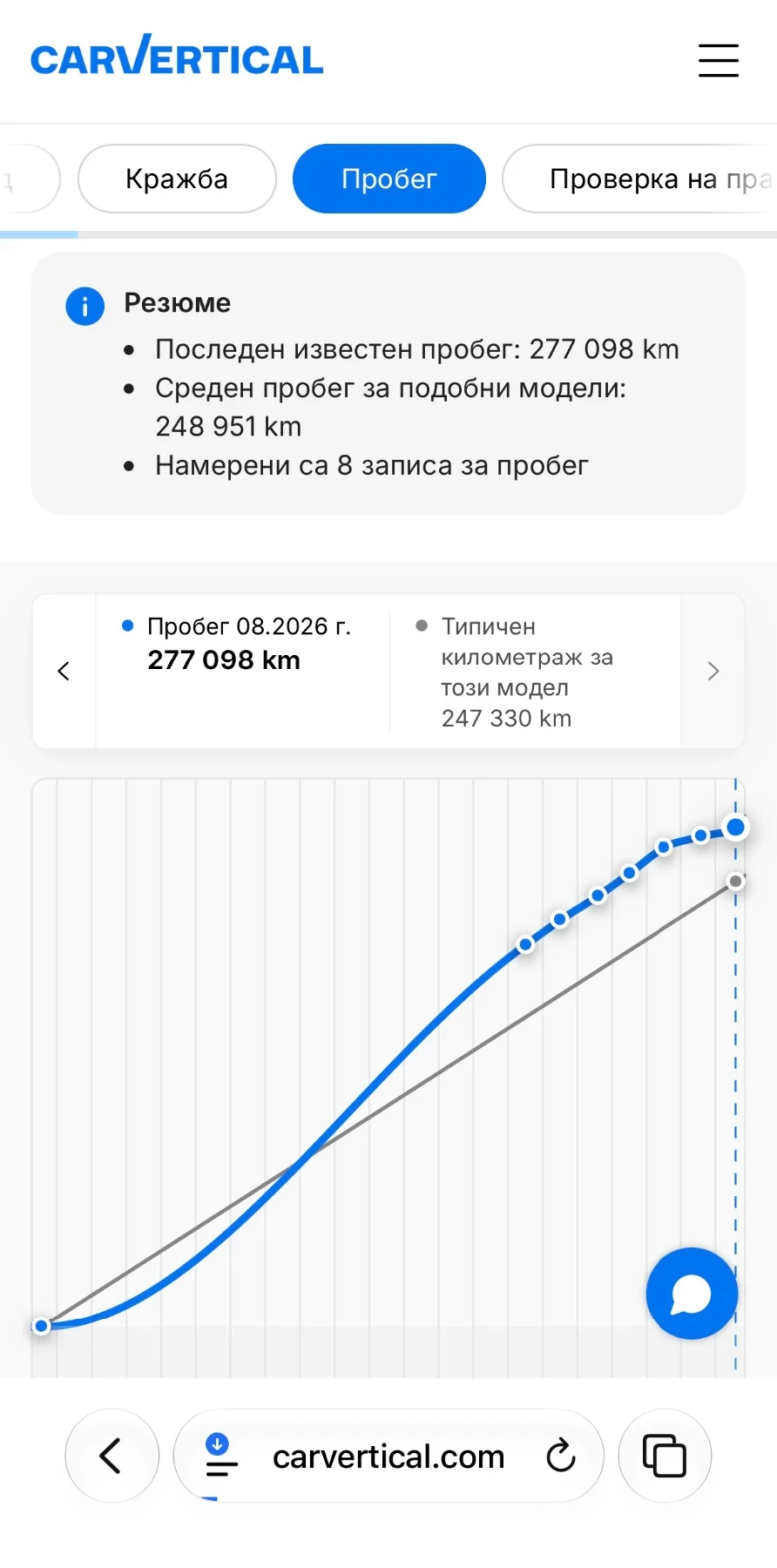Open the Проверка на пра… tab

(639, 179)
